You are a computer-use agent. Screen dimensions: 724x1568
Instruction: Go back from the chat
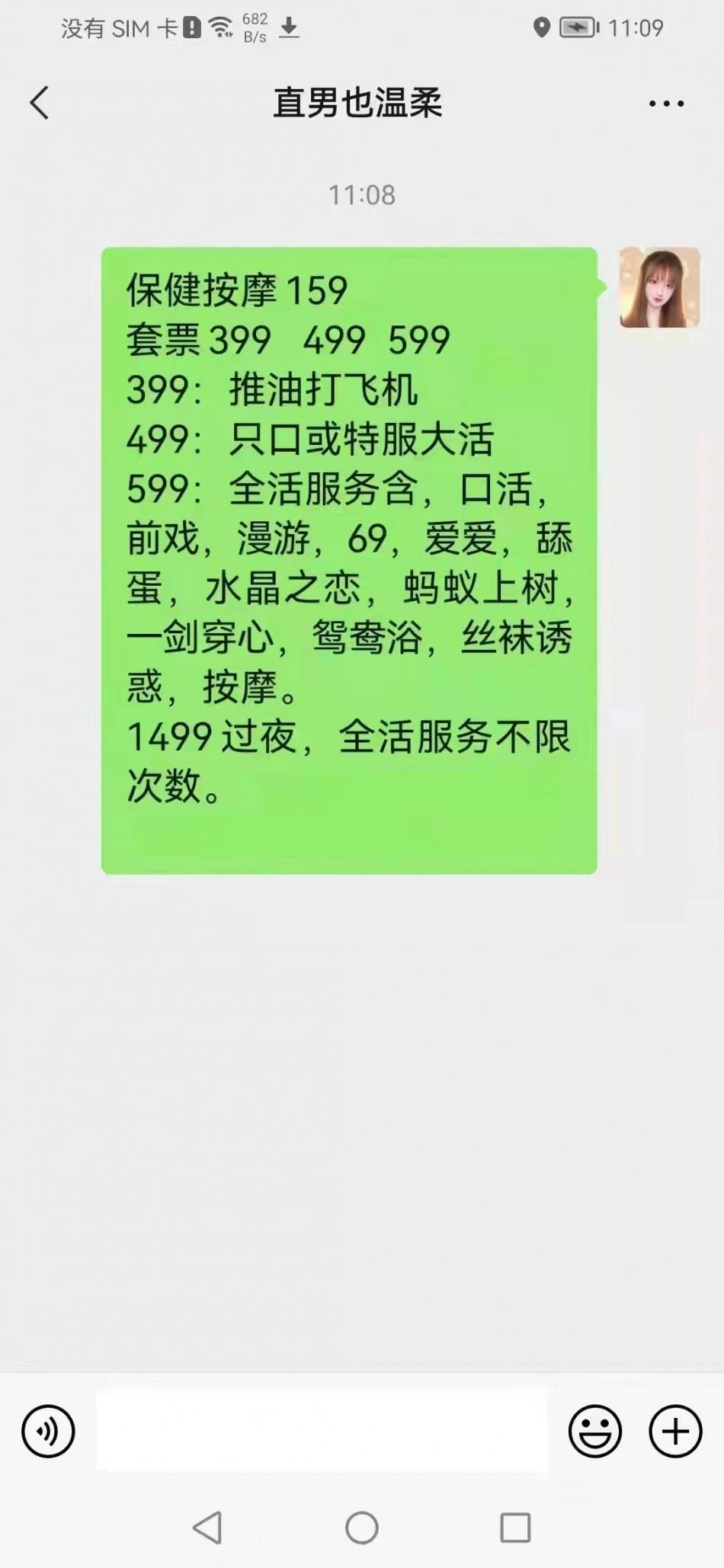coord(40,103)
